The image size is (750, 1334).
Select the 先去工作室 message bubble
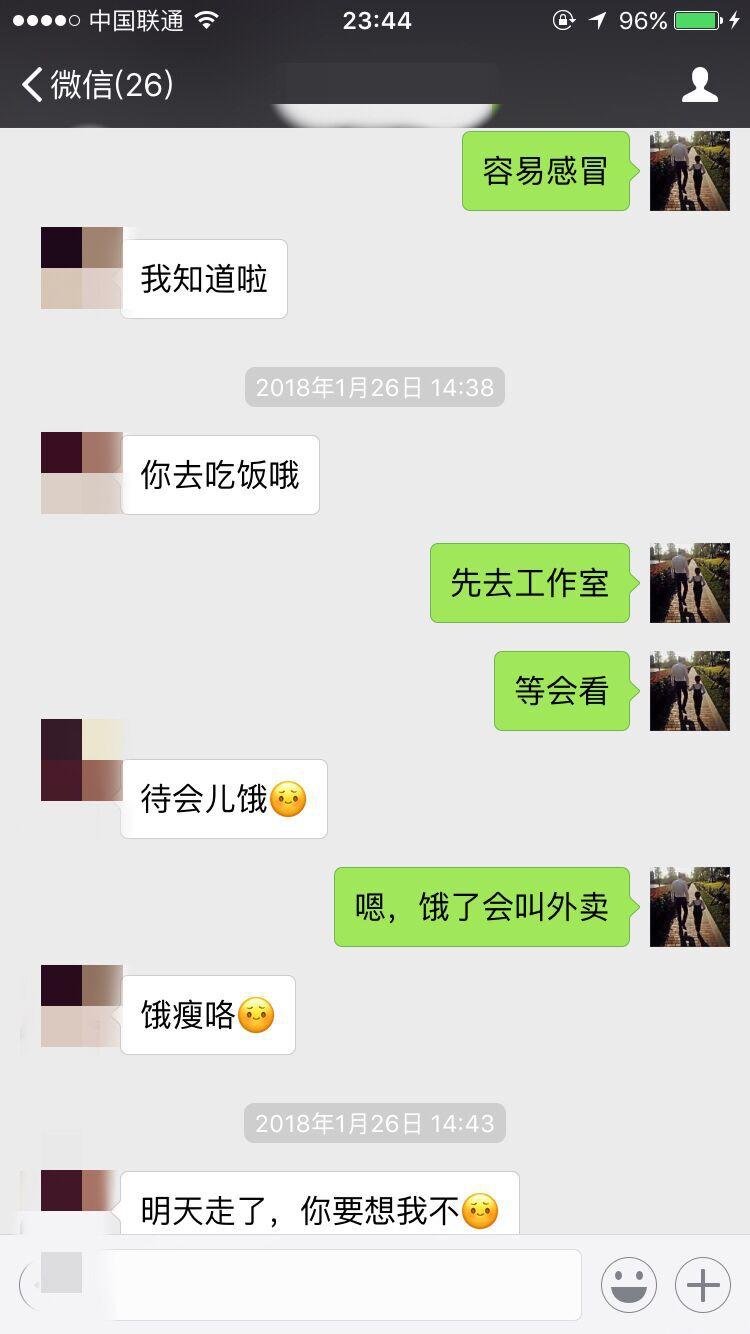pyautogui.click(x=530, y=583)
